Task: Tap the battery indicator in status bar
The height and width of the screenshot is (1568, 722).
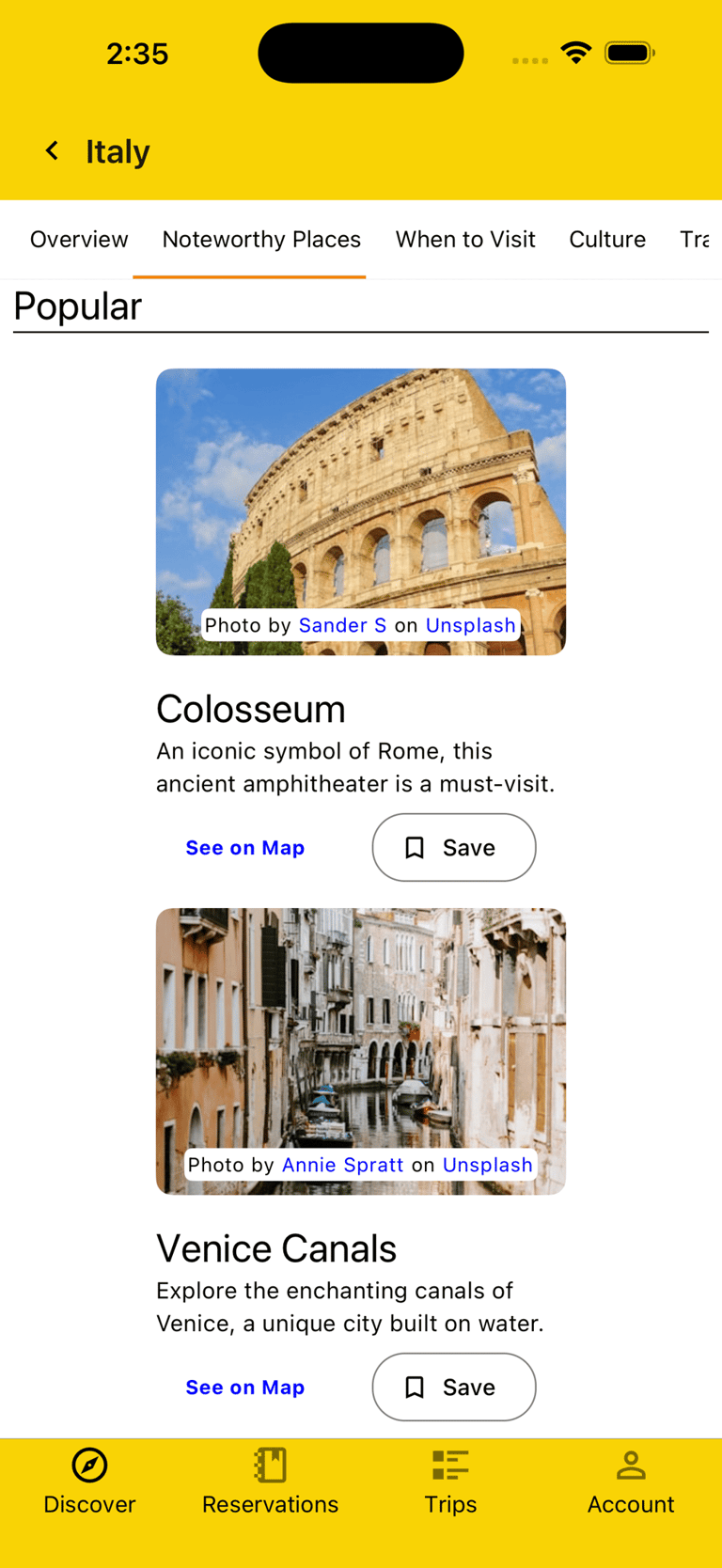Action: point(629,53)
